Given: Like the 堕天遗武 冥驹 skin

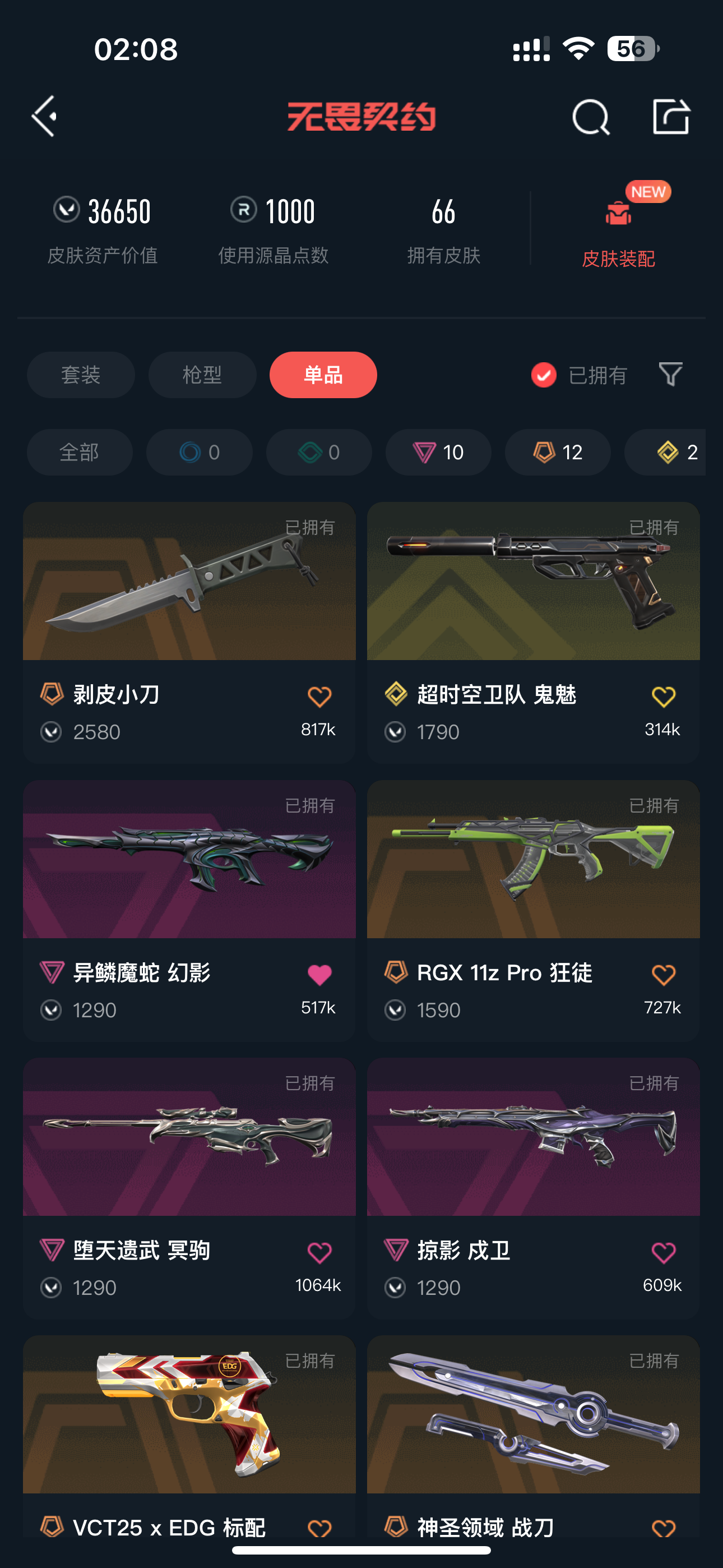Looking at the screenshot, I should coord(319,1253).
